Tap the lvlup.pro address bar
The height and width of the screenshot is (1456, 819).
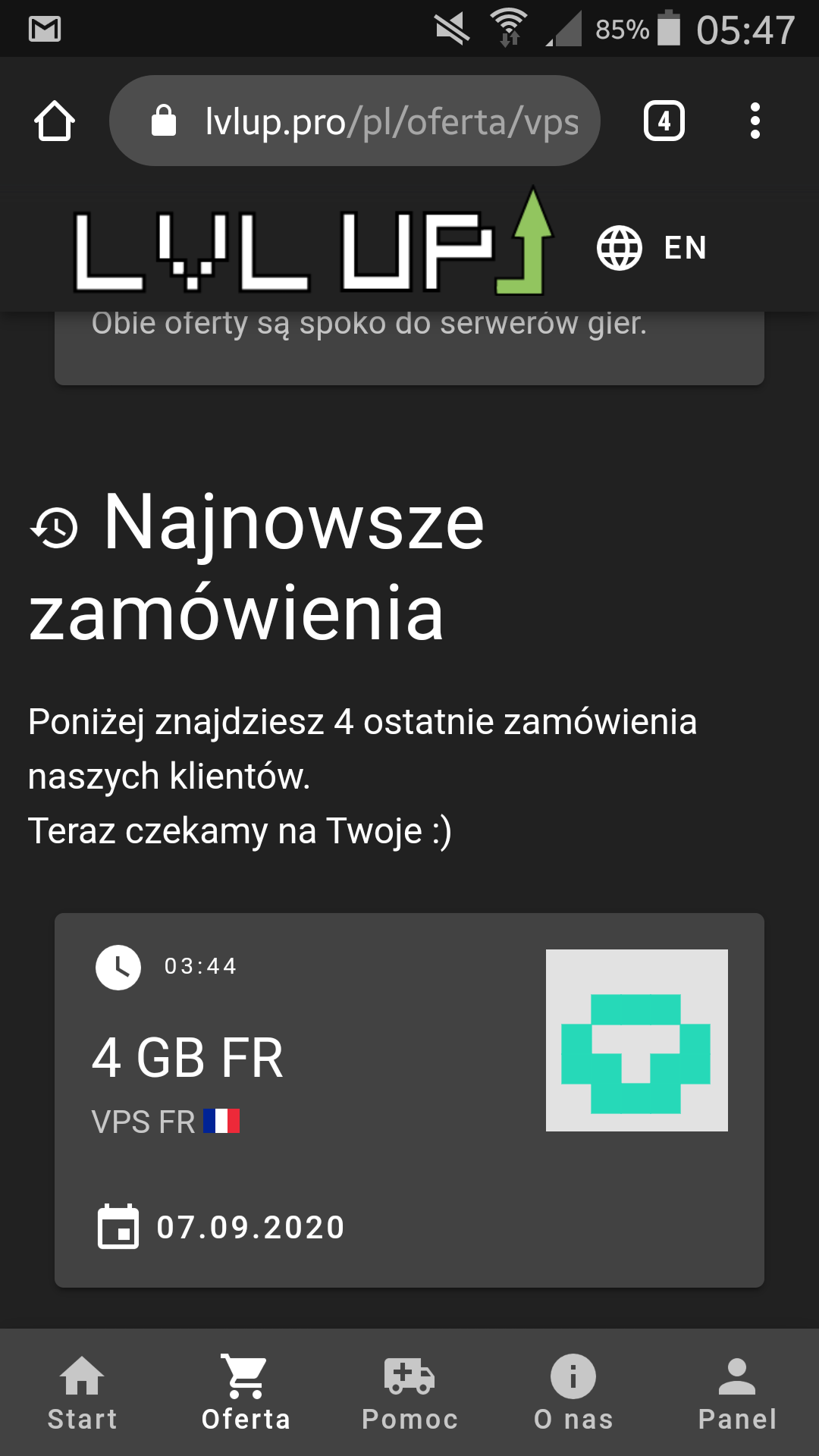(355, 121)
